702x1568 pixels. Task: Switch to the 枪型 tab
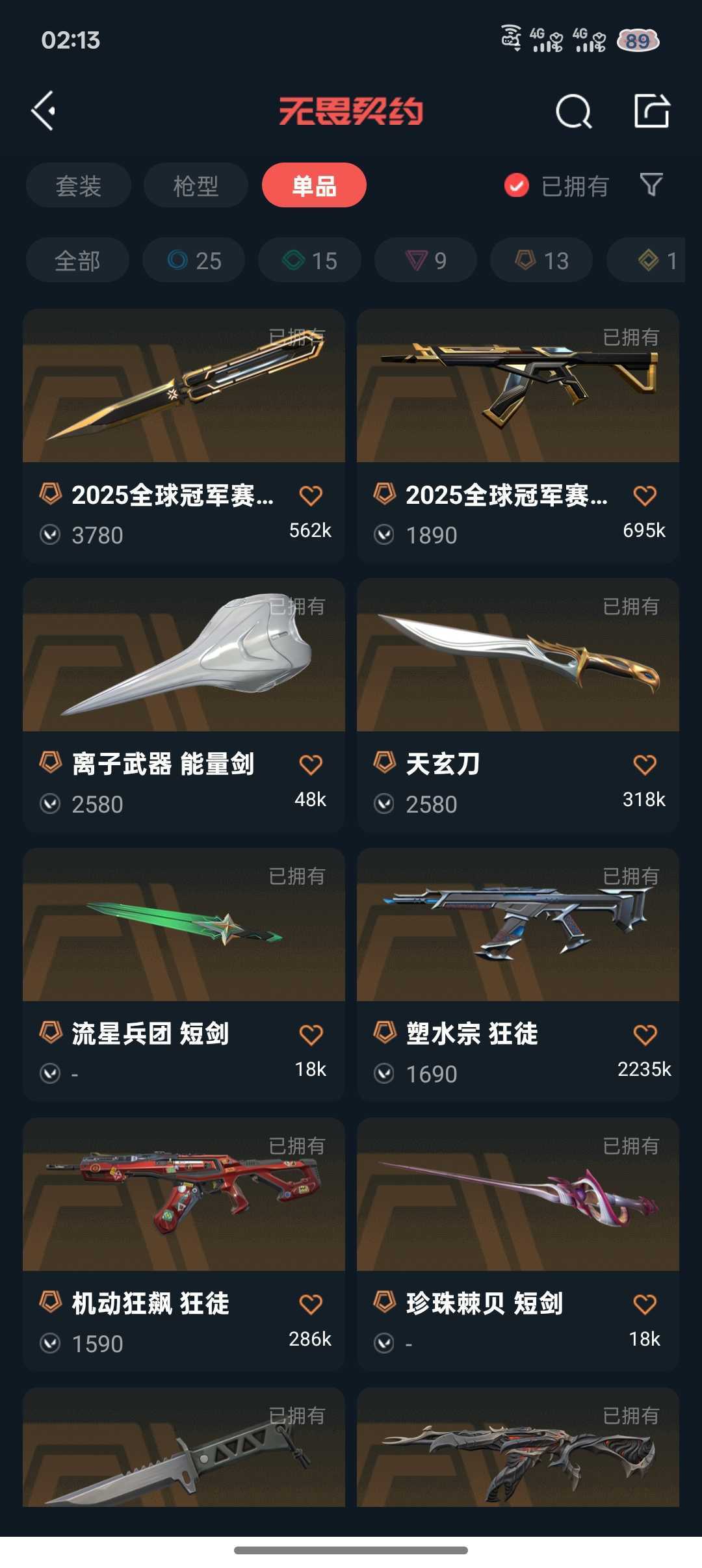(x=196, y=186)
